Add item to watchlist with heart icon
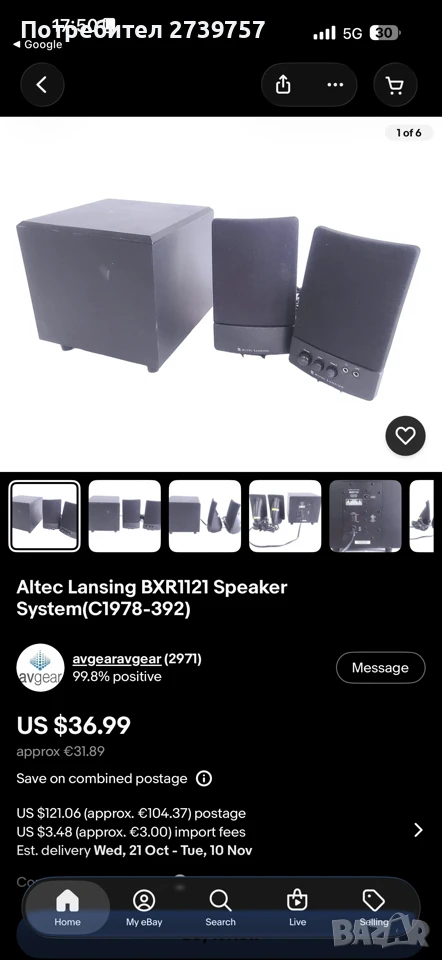This screenshot has width=442, height=960. point(405,436)
